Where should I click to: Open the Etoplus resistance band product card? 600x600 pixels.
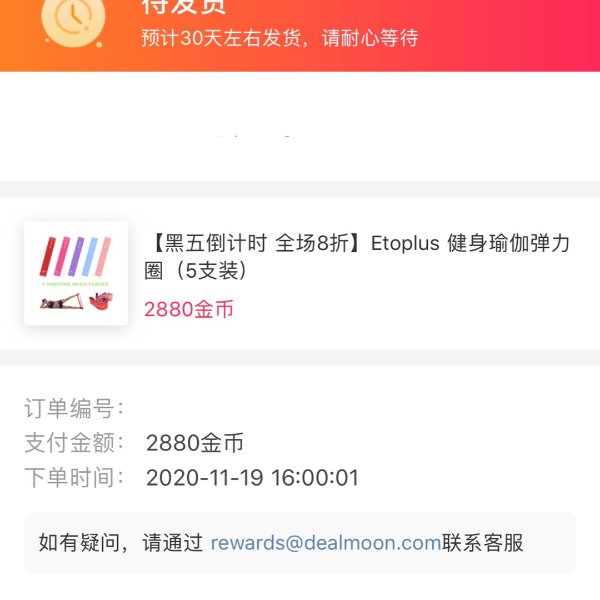[x=300, y=273]
